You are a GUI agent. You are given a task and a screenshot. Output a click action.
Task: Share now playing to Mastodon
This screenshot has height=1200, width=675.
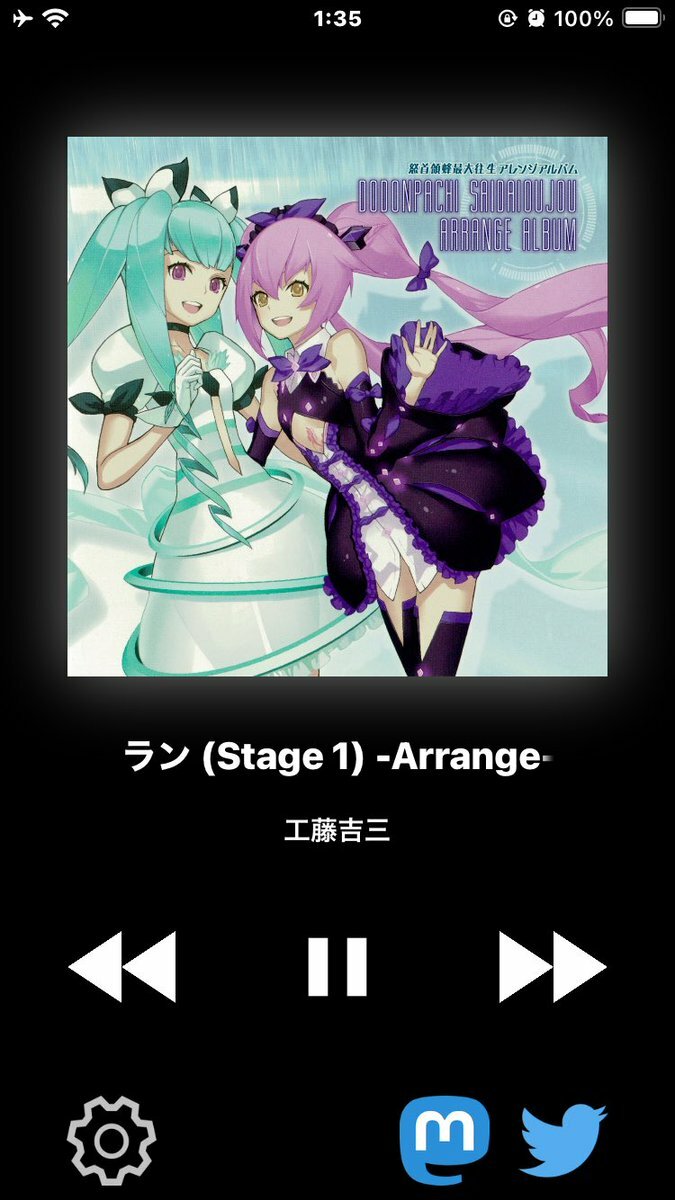click(x=444, y=1141)
